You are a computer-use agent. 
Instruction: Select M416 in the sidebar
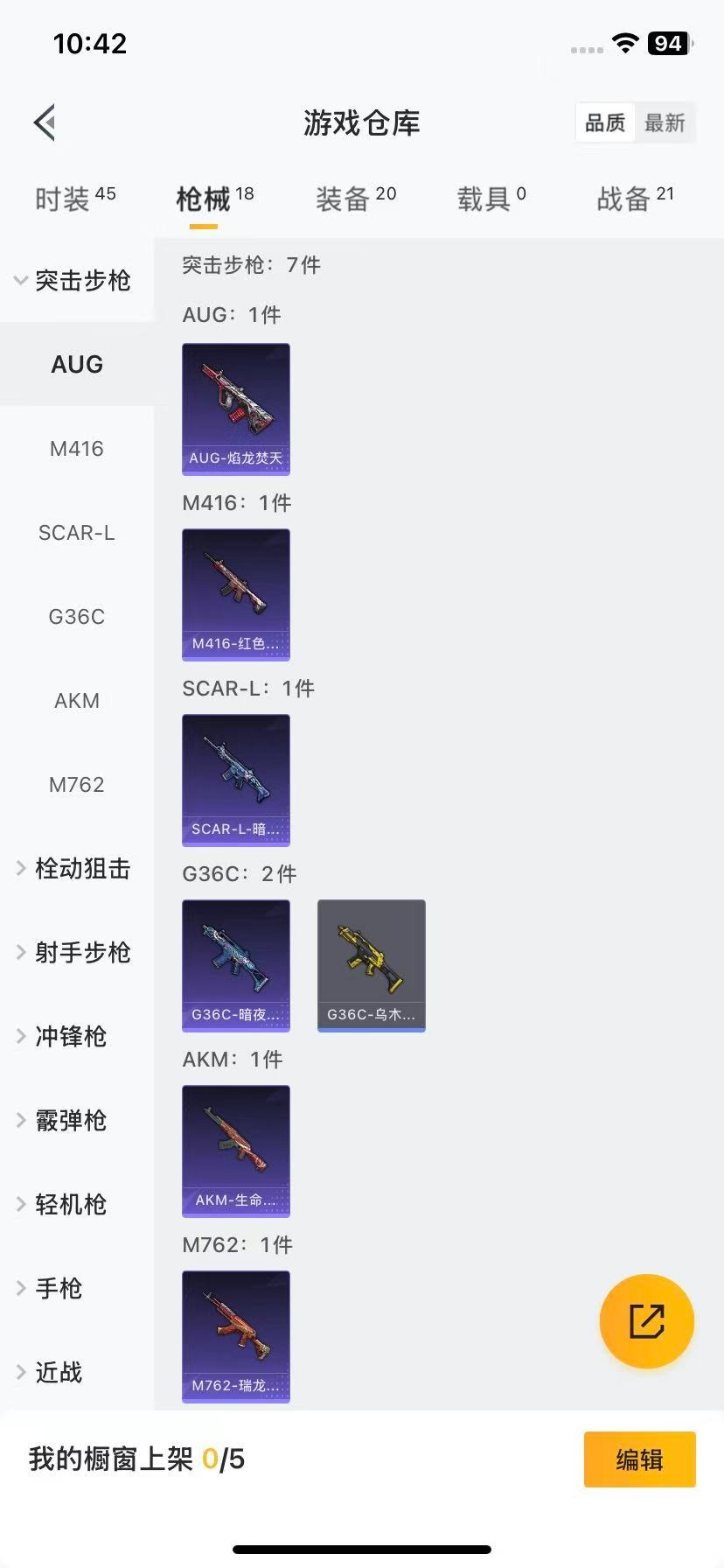(77, 448)
